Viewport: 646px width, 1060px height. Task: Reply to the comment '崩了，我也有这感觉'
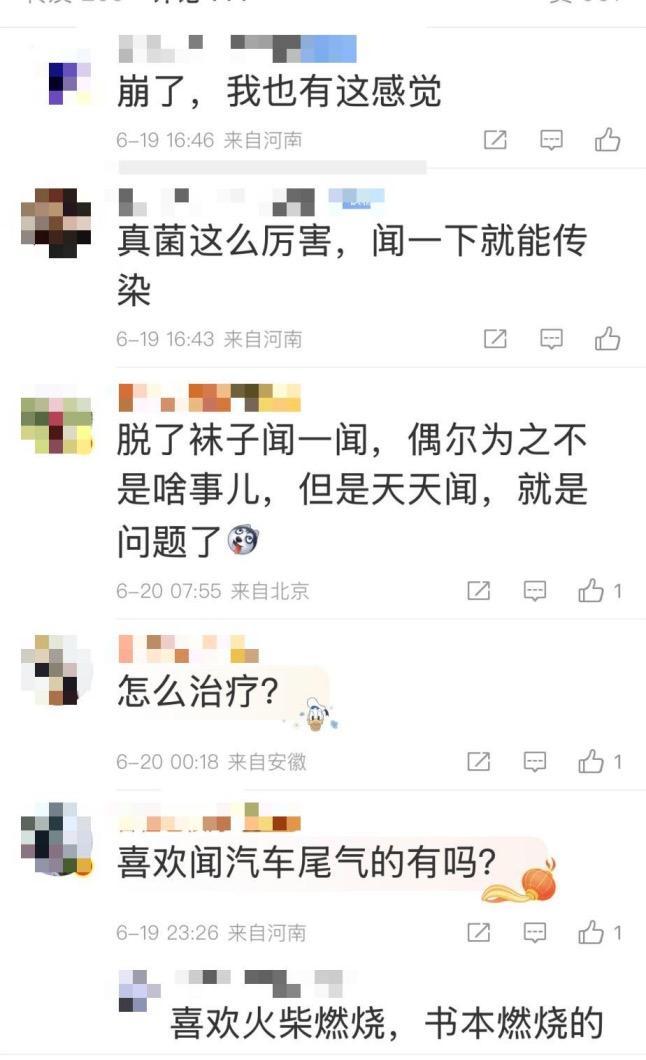(552, 141)
